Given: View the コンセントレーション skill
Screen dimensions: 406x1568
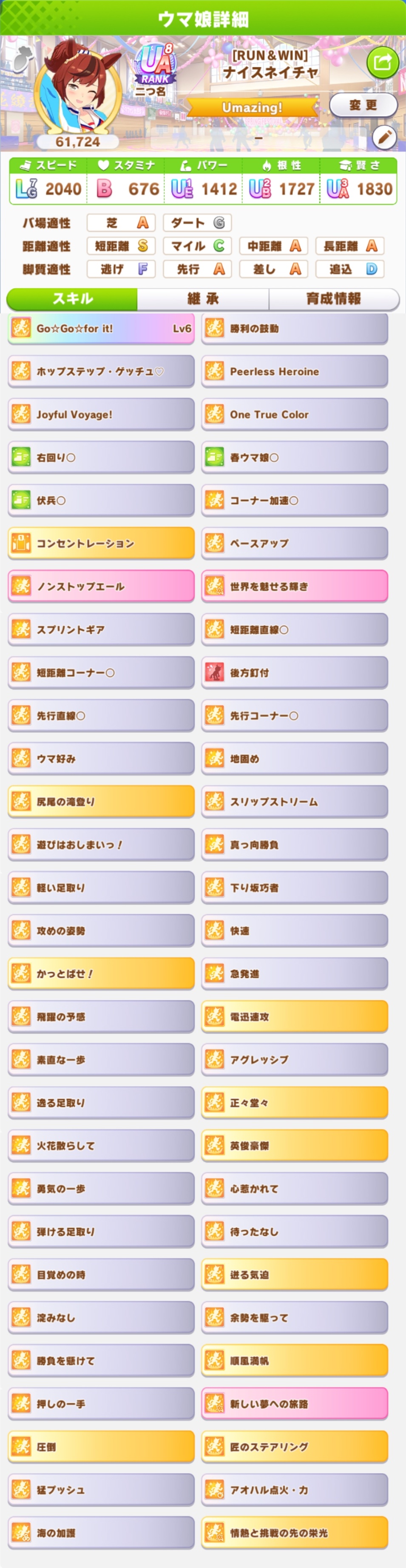Looking at the screenshot, I should pos(101,544).
